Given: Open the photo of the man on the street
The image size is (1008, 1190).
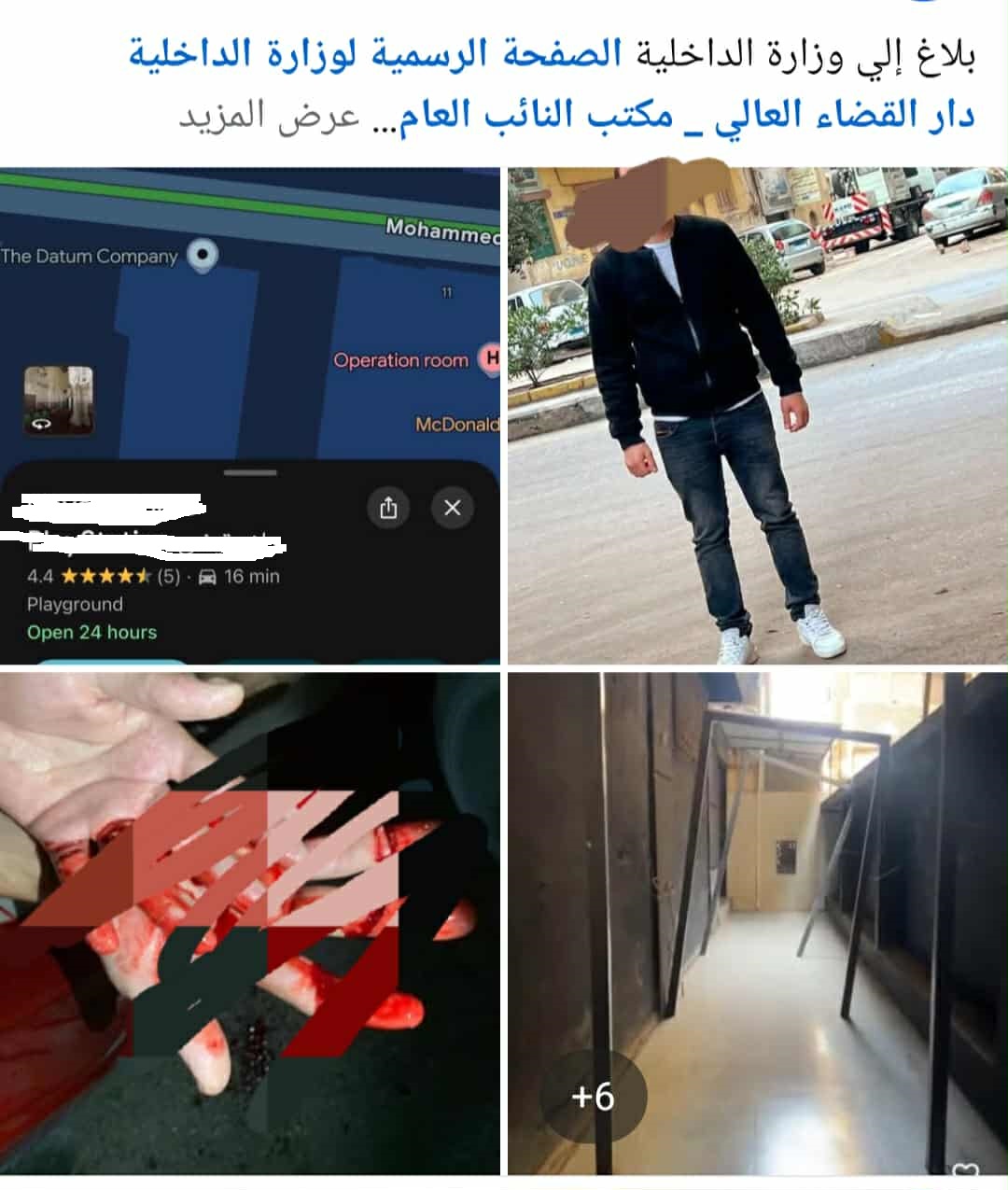Looking at the screenshot, I should coord(757,414).
